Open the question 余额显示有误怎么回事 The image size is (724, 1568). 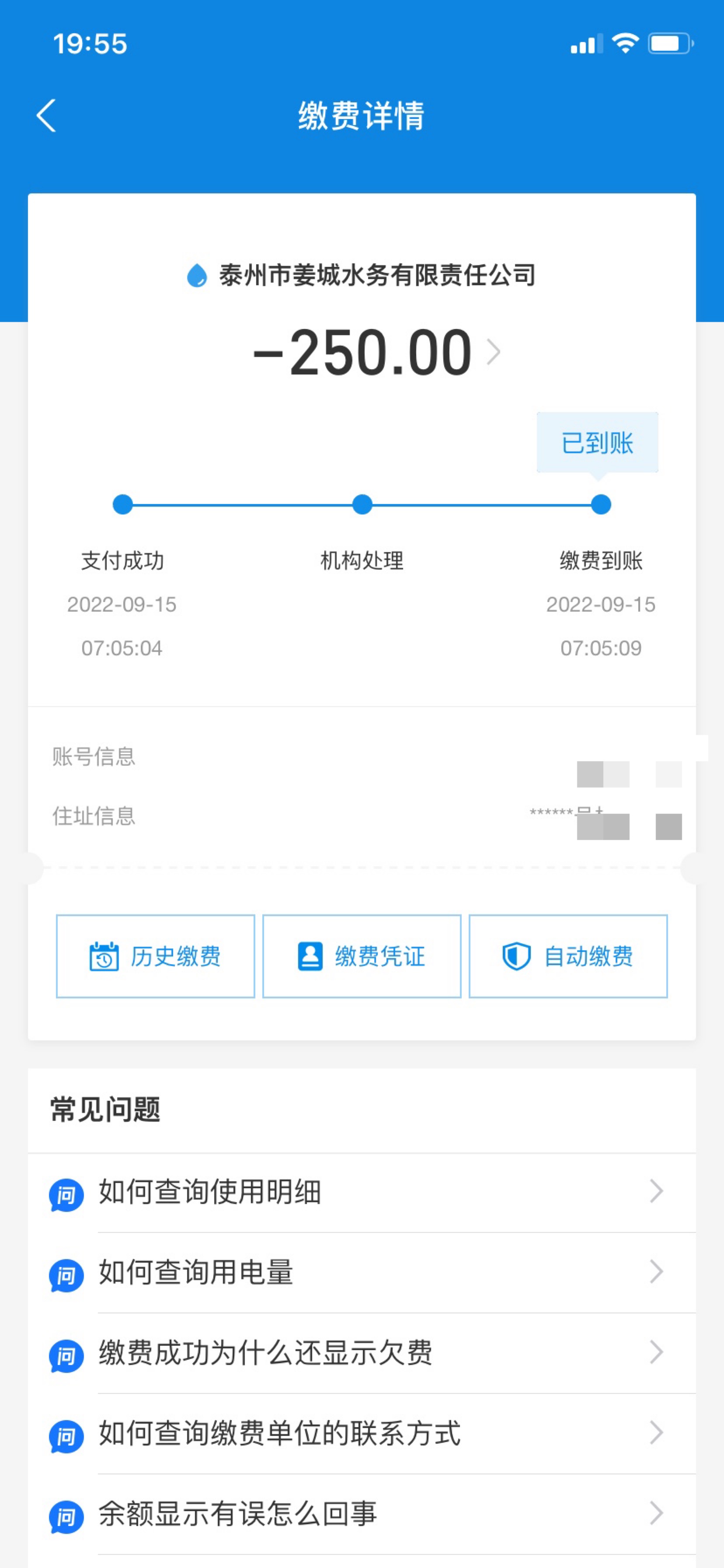362,1513
